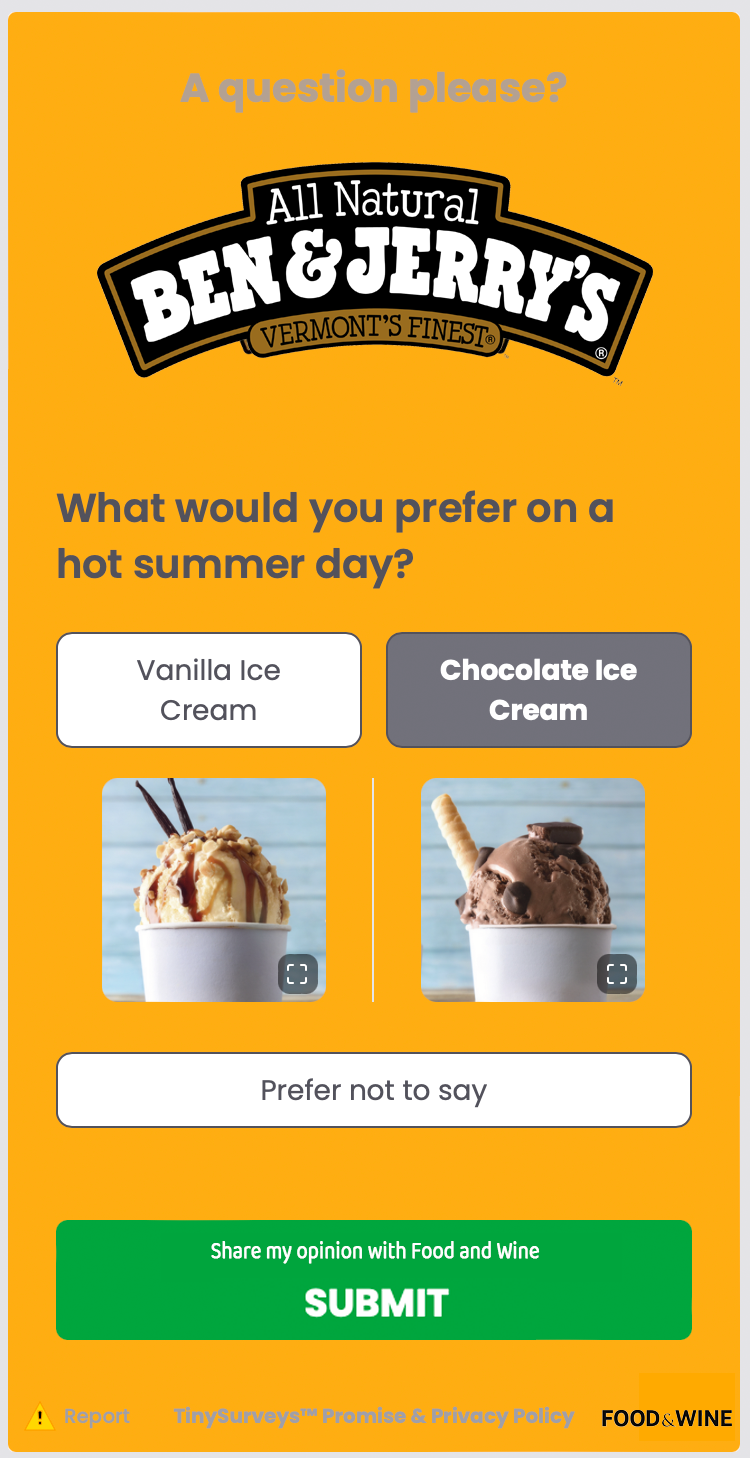This screenshot has height=1458, width=750.
Task: Click the Food & Wine logo
Action: [667, 1417]
